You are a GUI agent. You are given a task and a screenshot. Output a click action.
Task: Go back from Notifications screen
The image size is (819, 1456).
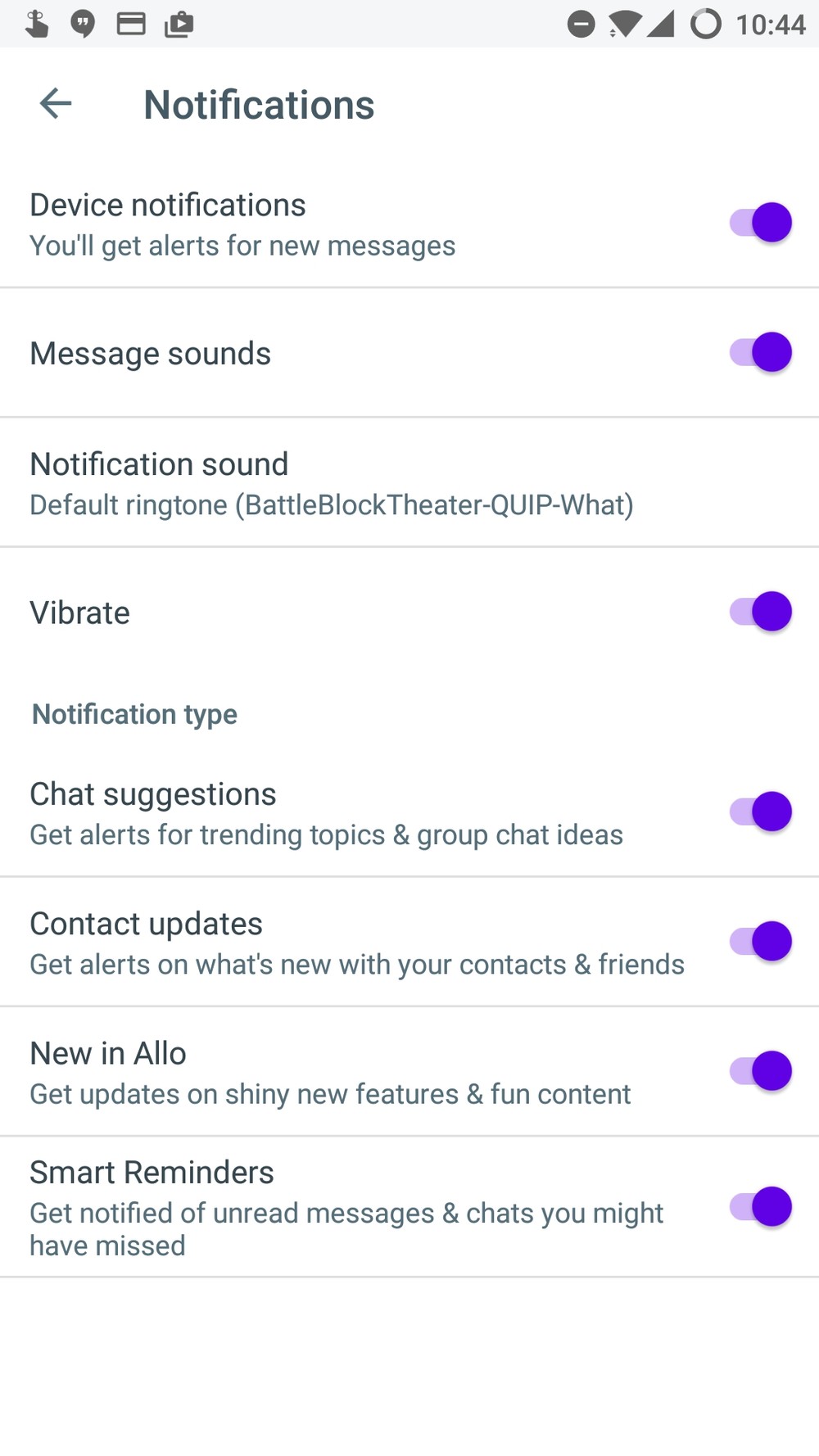56,103
